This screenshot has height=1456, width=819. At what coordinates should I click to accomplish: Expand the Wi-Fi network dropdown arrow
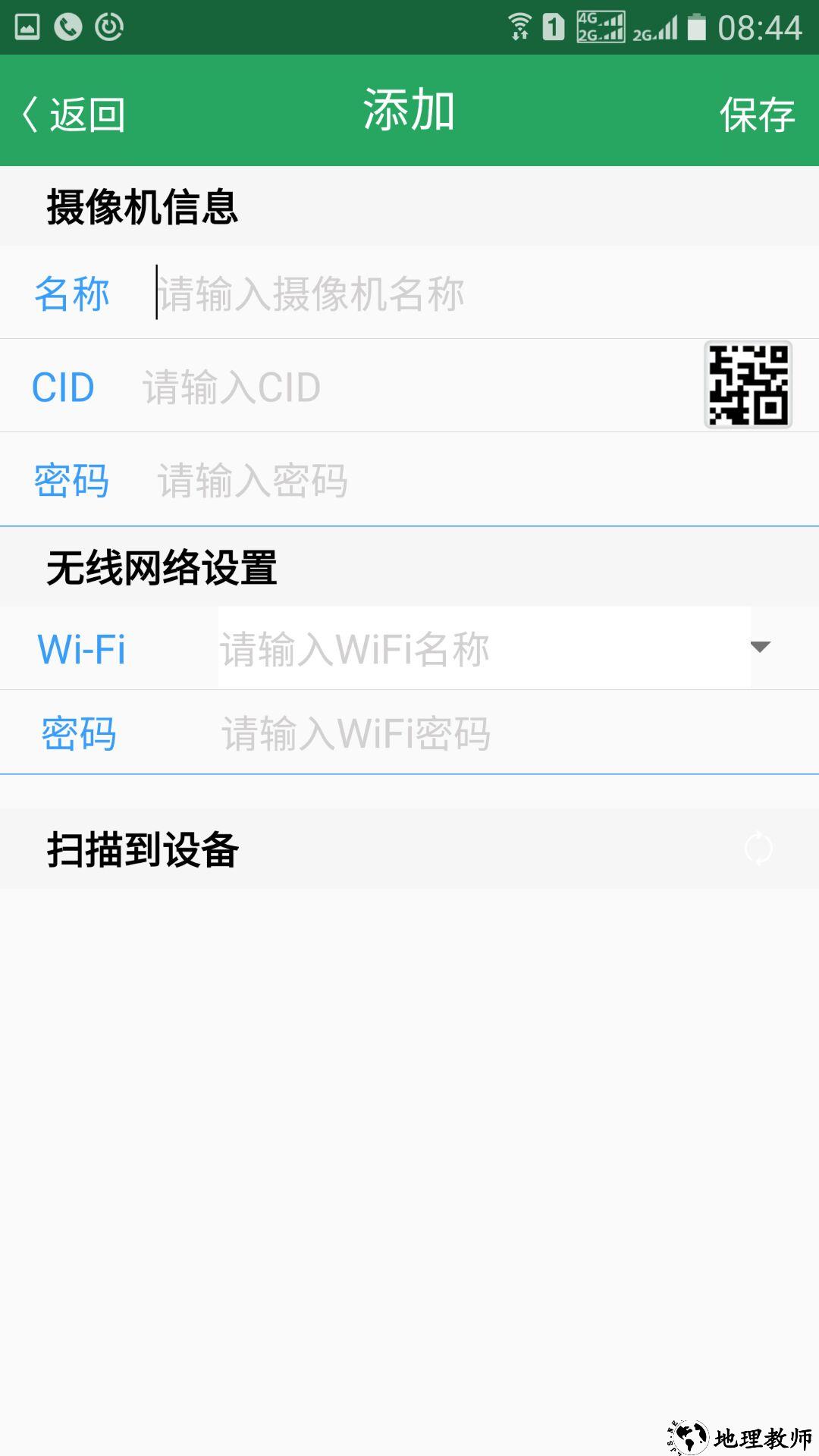(x=760, y=647)
